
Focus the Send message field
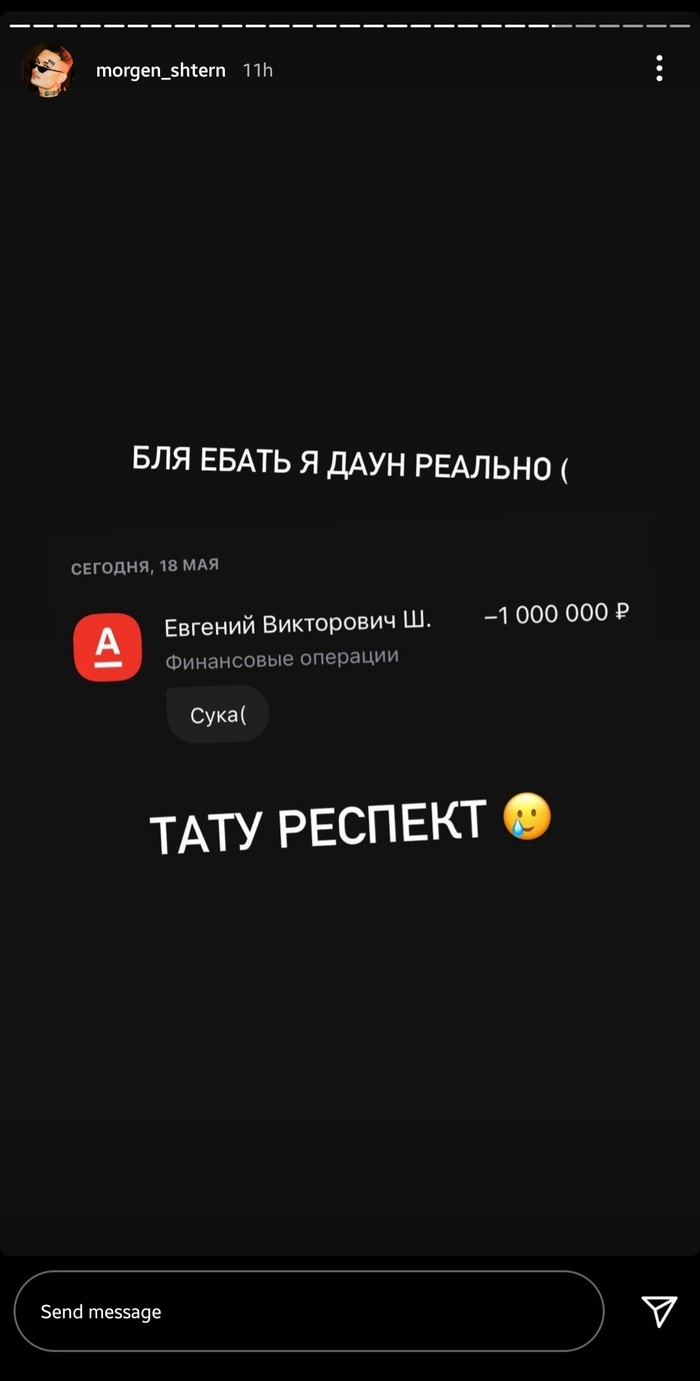(x=308, y=1311)
